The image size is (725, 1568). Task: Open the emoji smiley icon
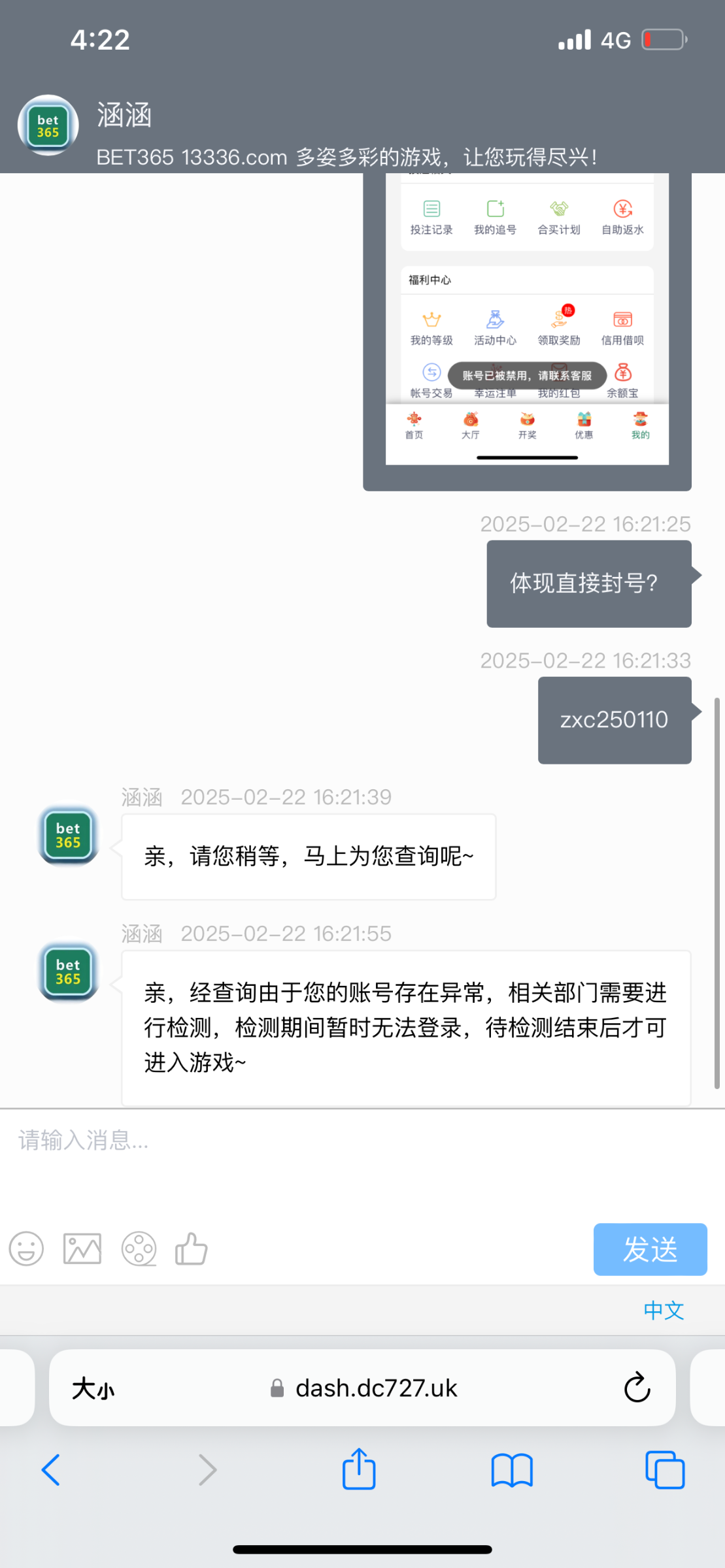pos(26,1249)
